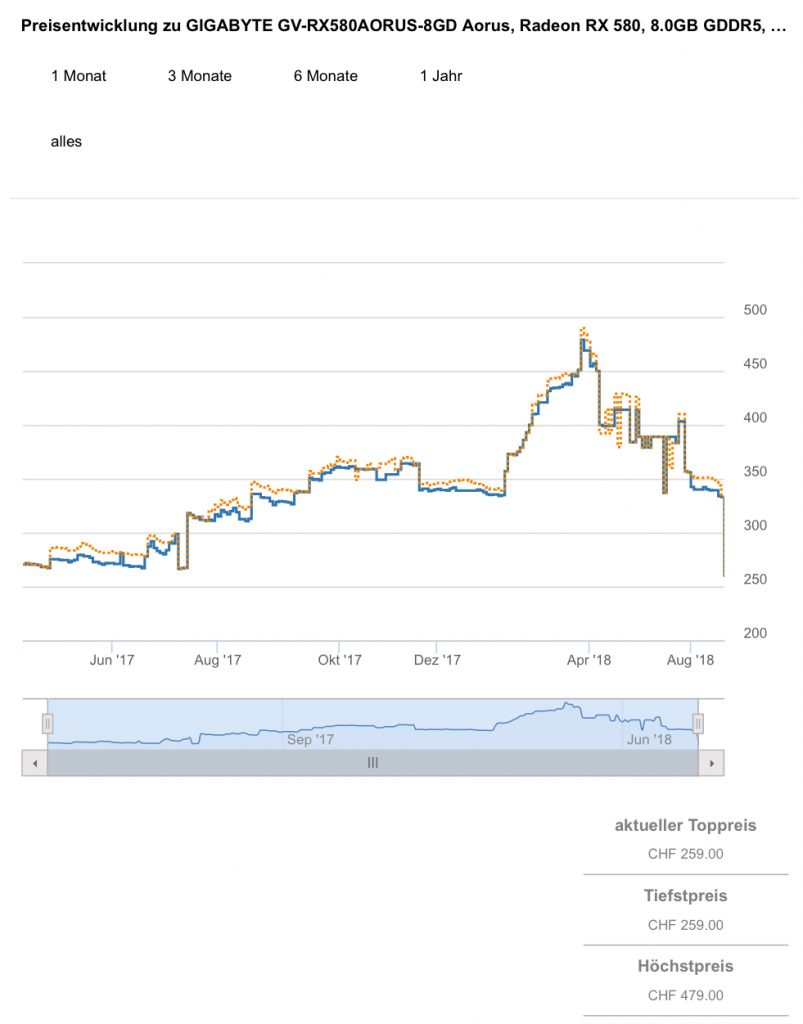This screenshot has width=803, height=1024.
Task: Switch chart to 3 Monate
Action: (x=200, y=76)
